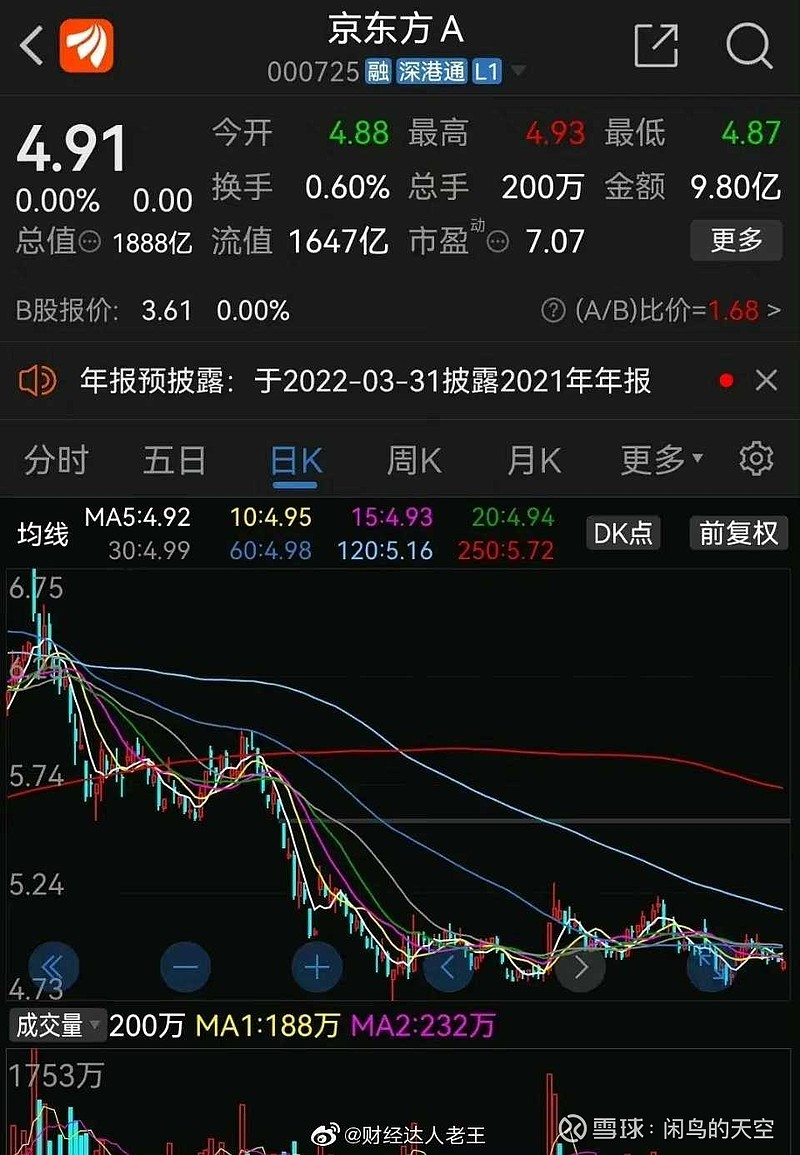Expand the 成交量 indicator selector
The height and width of the screenshot is (1155, 800).
[57, 1025]
